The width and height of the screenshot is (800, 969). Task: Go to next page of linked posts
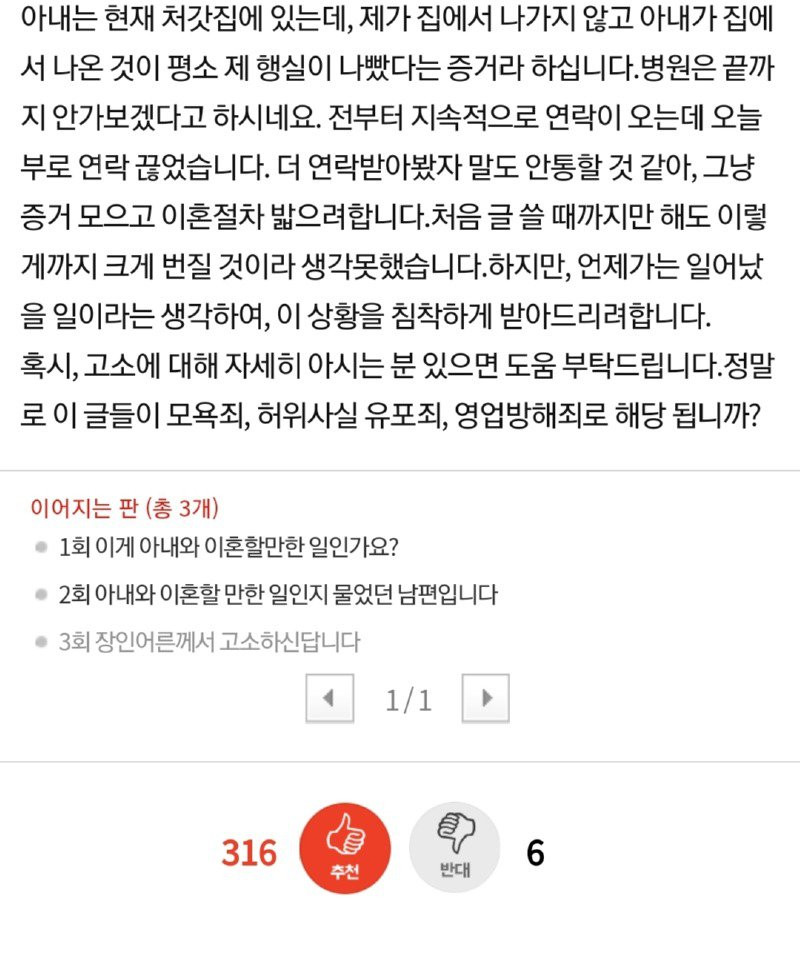click(x=485, y=698)
